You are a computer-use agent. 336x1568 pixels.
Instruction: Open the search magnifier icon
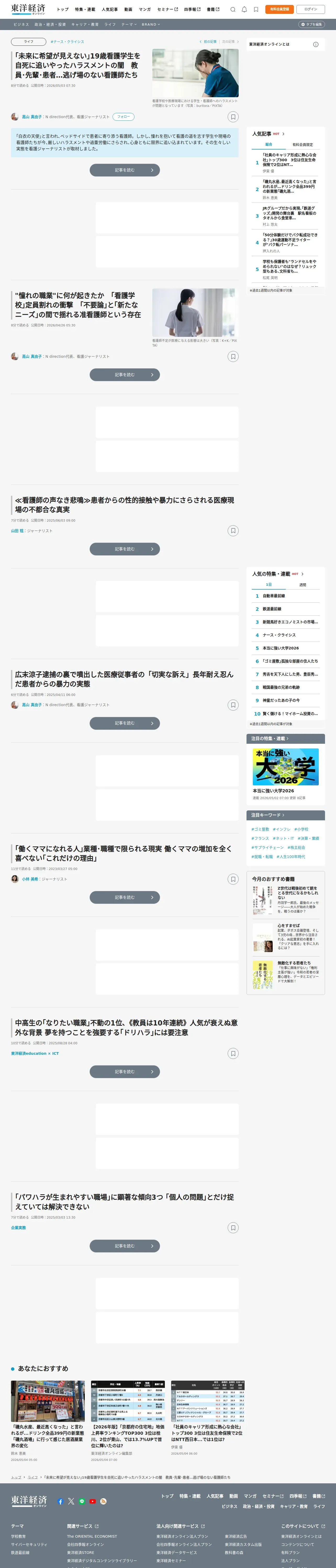tap(232, 9)
